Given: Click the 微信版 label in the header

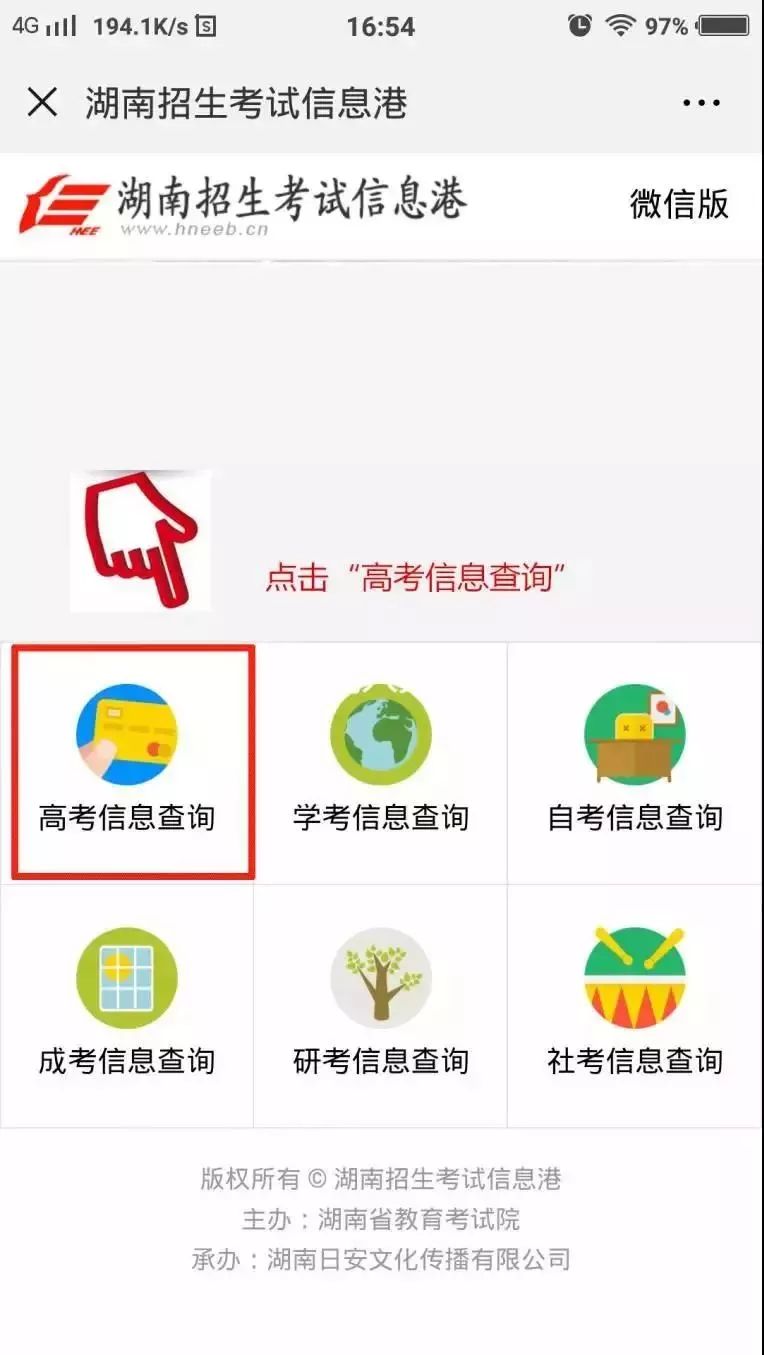Looking at the screenshot, I should 676,203.
